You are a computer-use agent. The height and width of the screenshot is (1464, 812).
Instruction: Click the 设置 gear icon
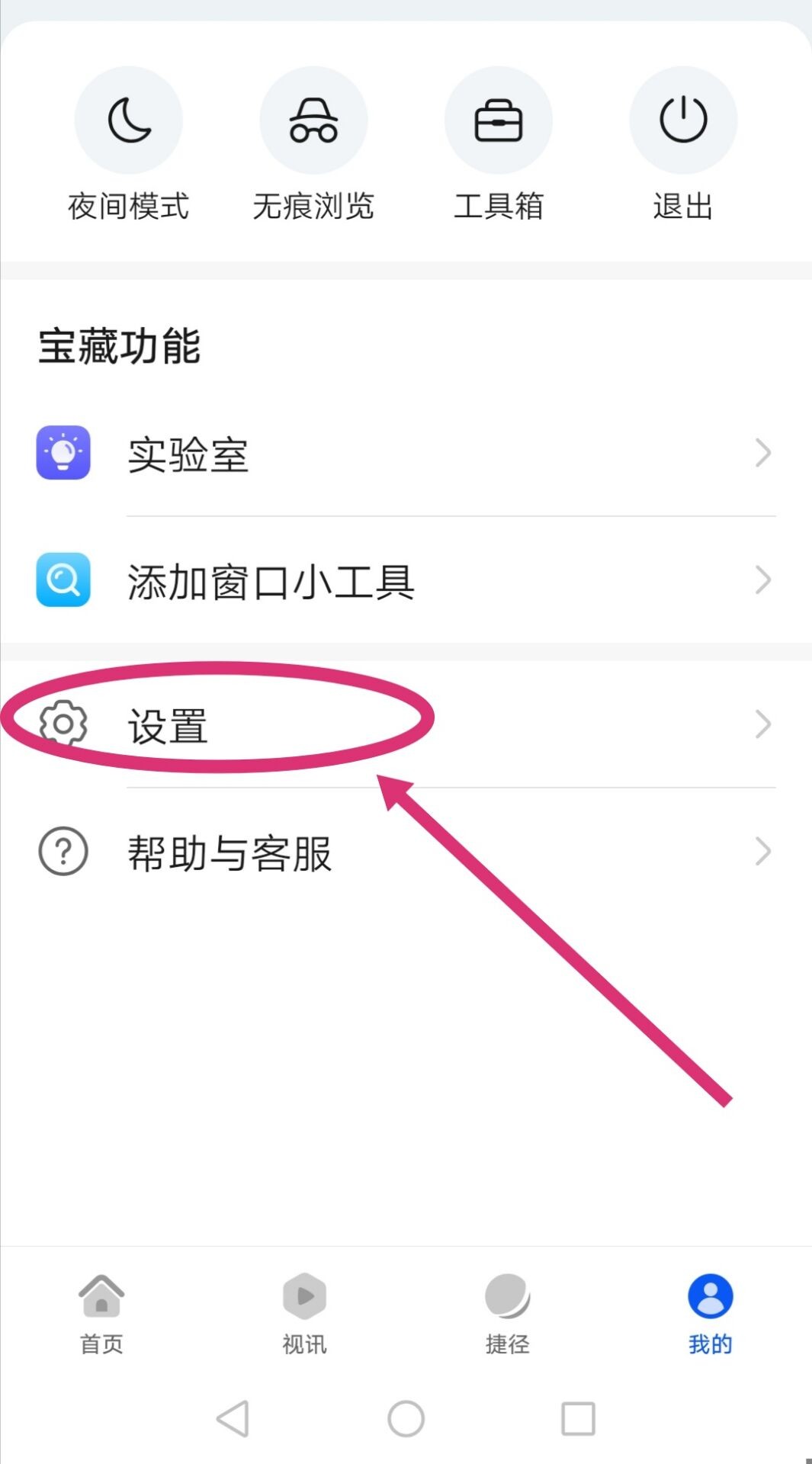tap(63, 723)
